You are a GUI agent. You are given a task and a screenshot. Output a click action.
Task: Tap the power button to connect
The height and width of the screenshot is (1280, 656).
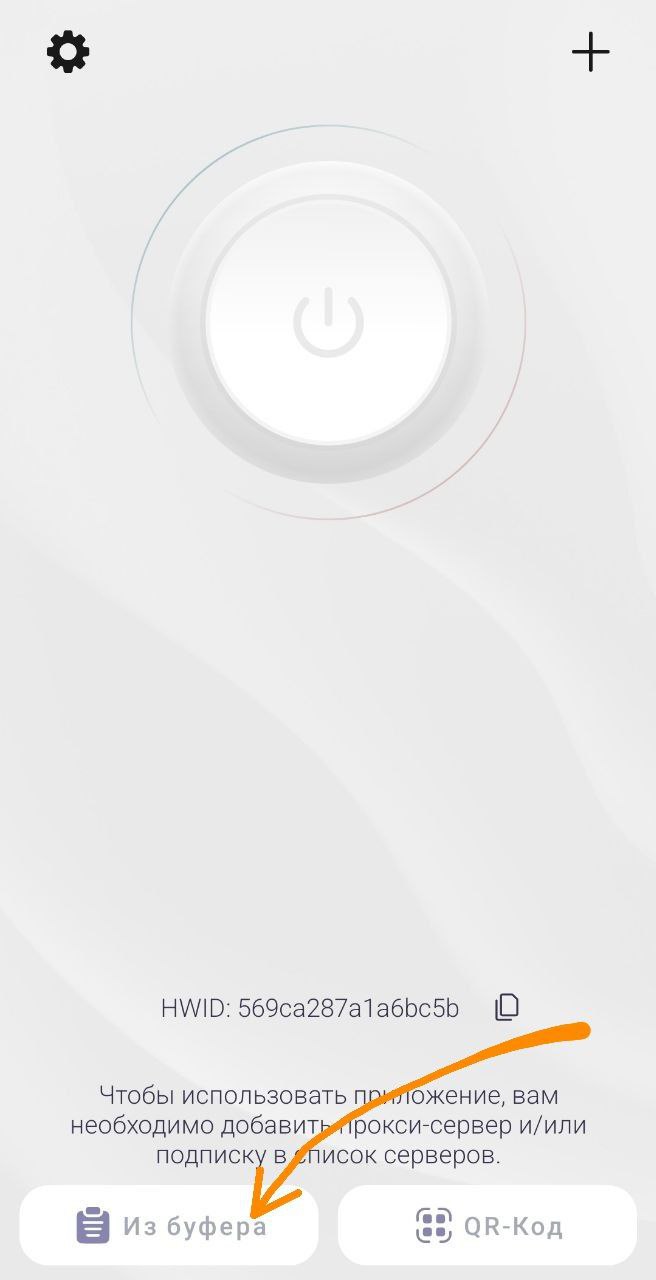328,322
